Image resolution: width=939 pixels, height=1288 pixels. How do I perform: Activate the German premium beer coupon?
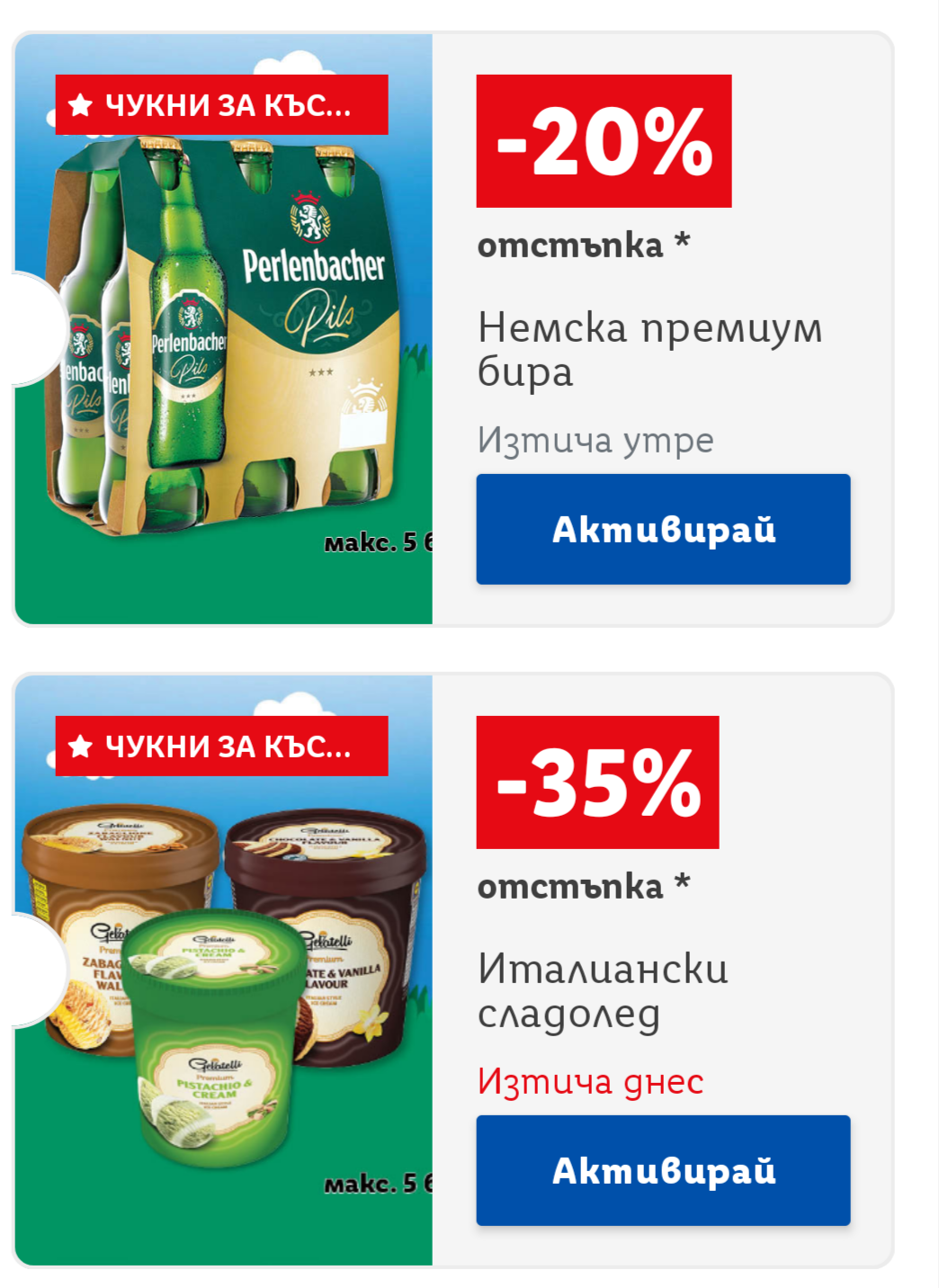click(663, 529)
